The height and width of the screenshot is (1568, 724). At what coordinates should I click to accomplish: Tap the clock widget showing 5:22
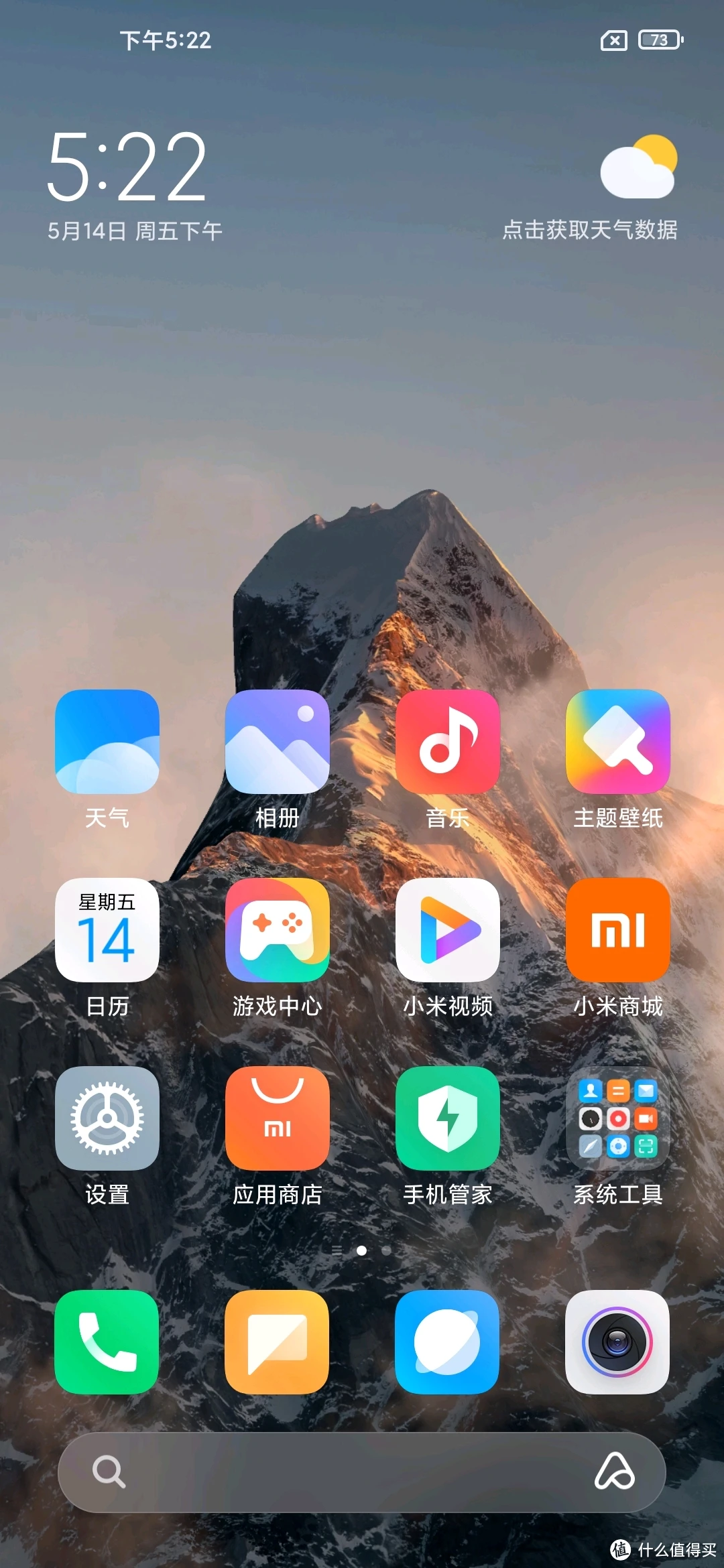127,168
